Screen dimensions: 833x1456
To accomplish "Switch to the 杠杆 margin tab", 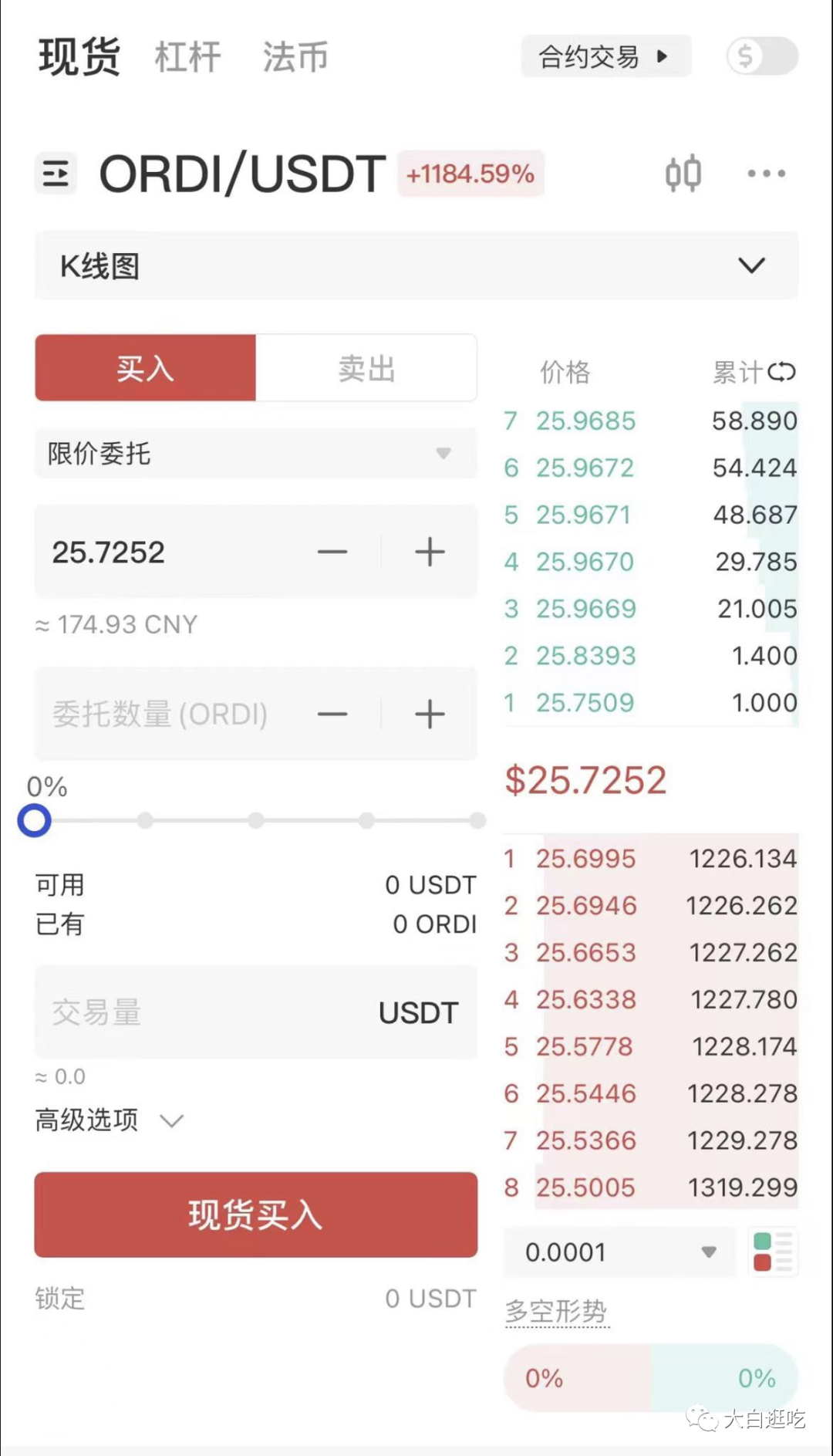I will pos(187,56).
